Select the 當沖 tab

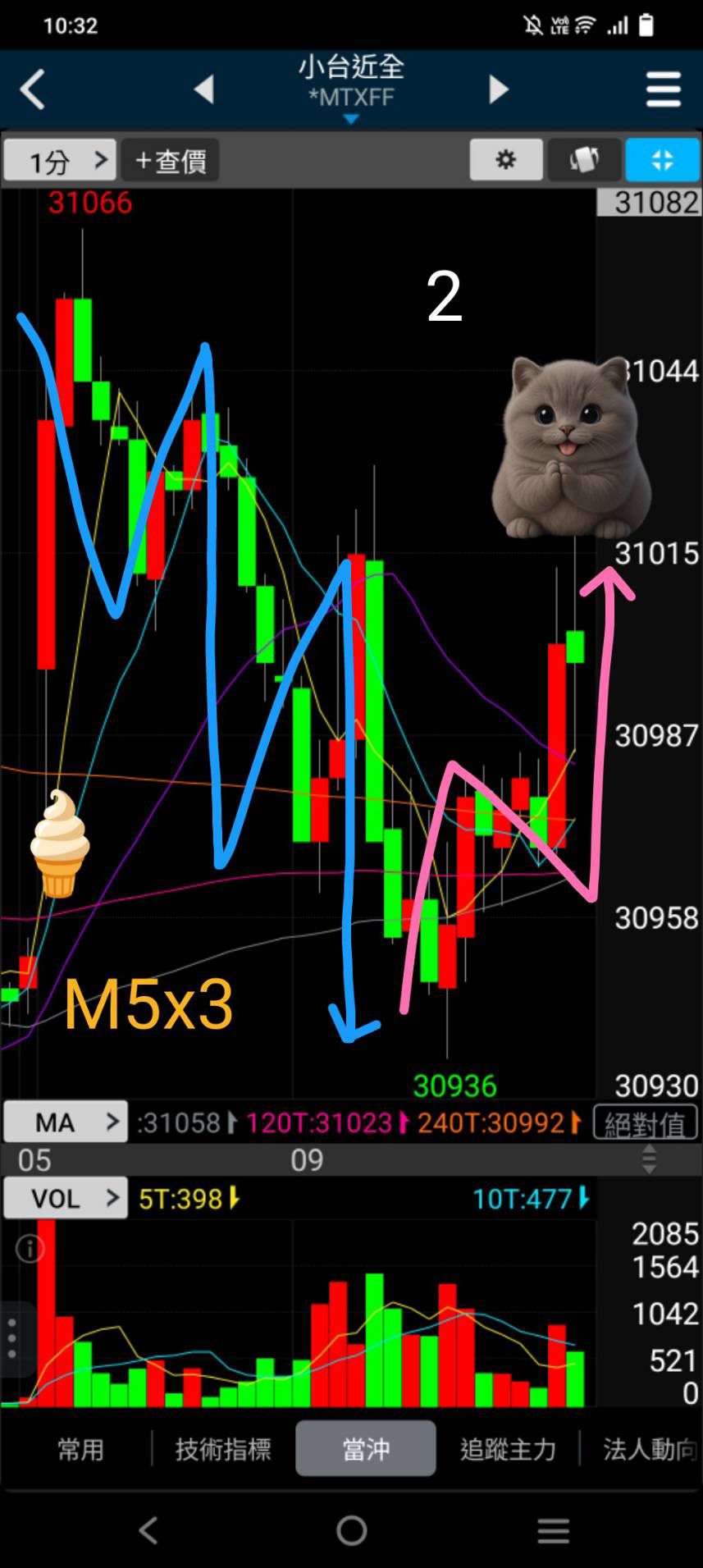[366, 1449]
